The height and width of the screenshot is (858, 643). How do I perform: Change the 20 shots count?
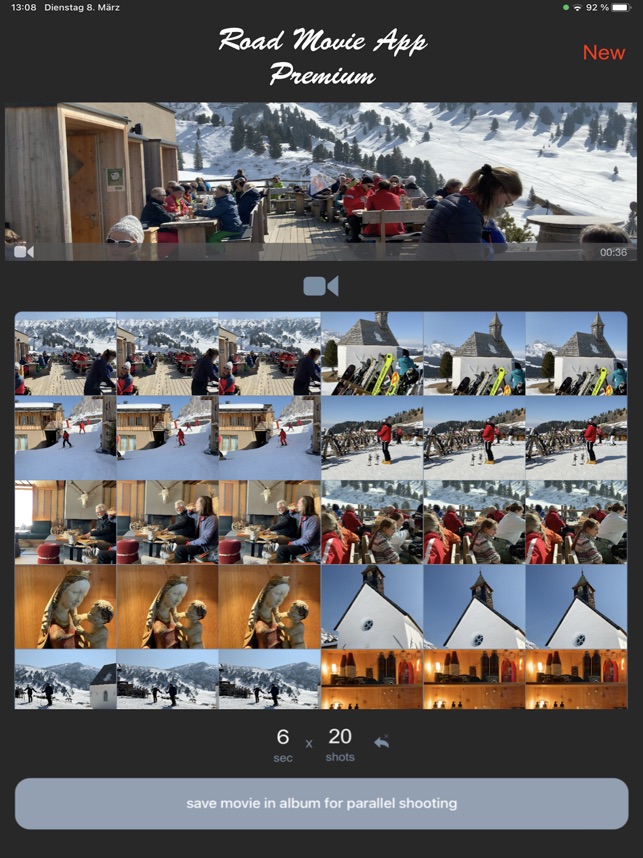coord(340,738)
